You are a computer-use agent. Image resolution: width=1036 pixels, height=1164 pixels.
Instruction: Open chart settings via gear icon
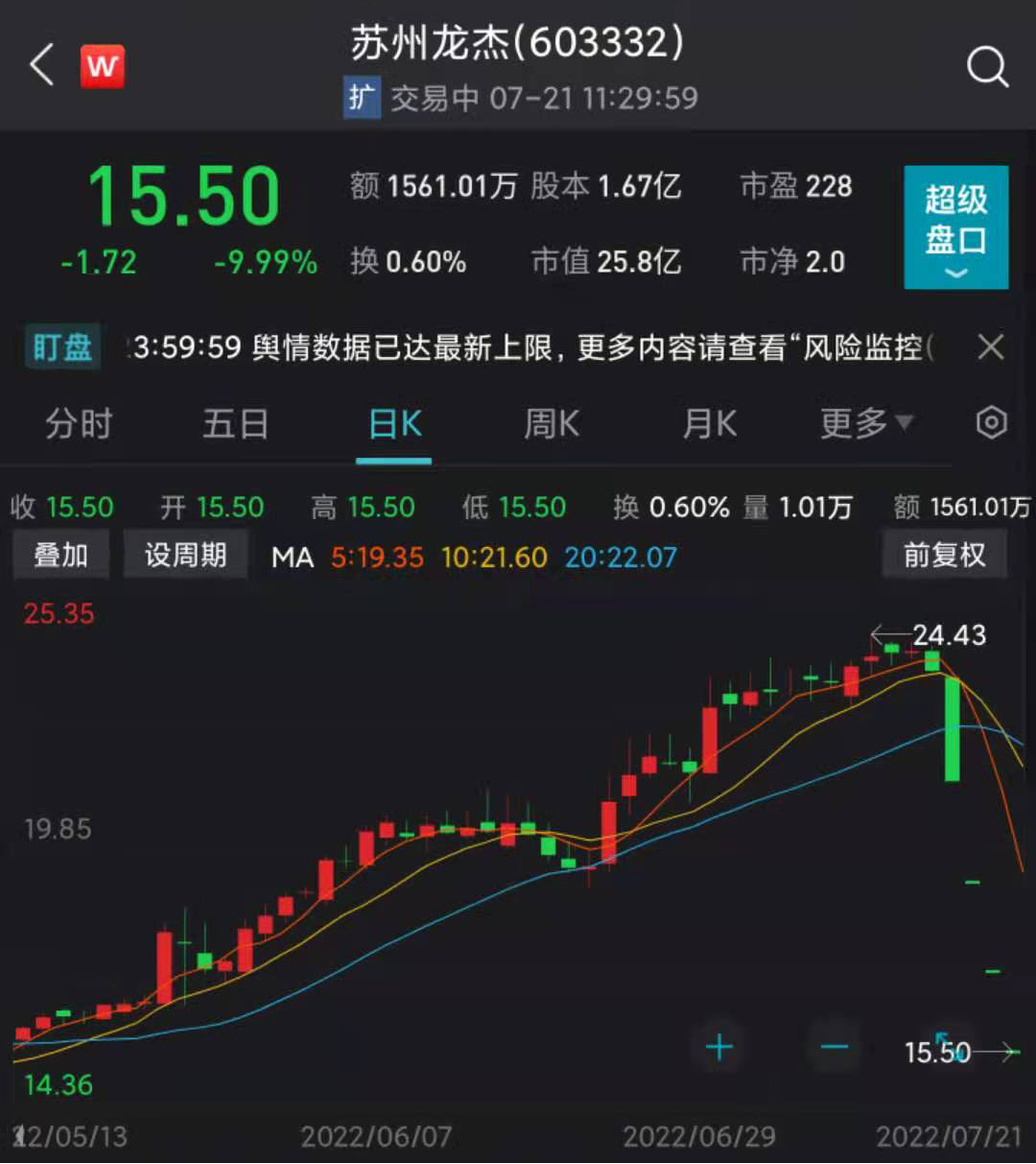point(990,423)
